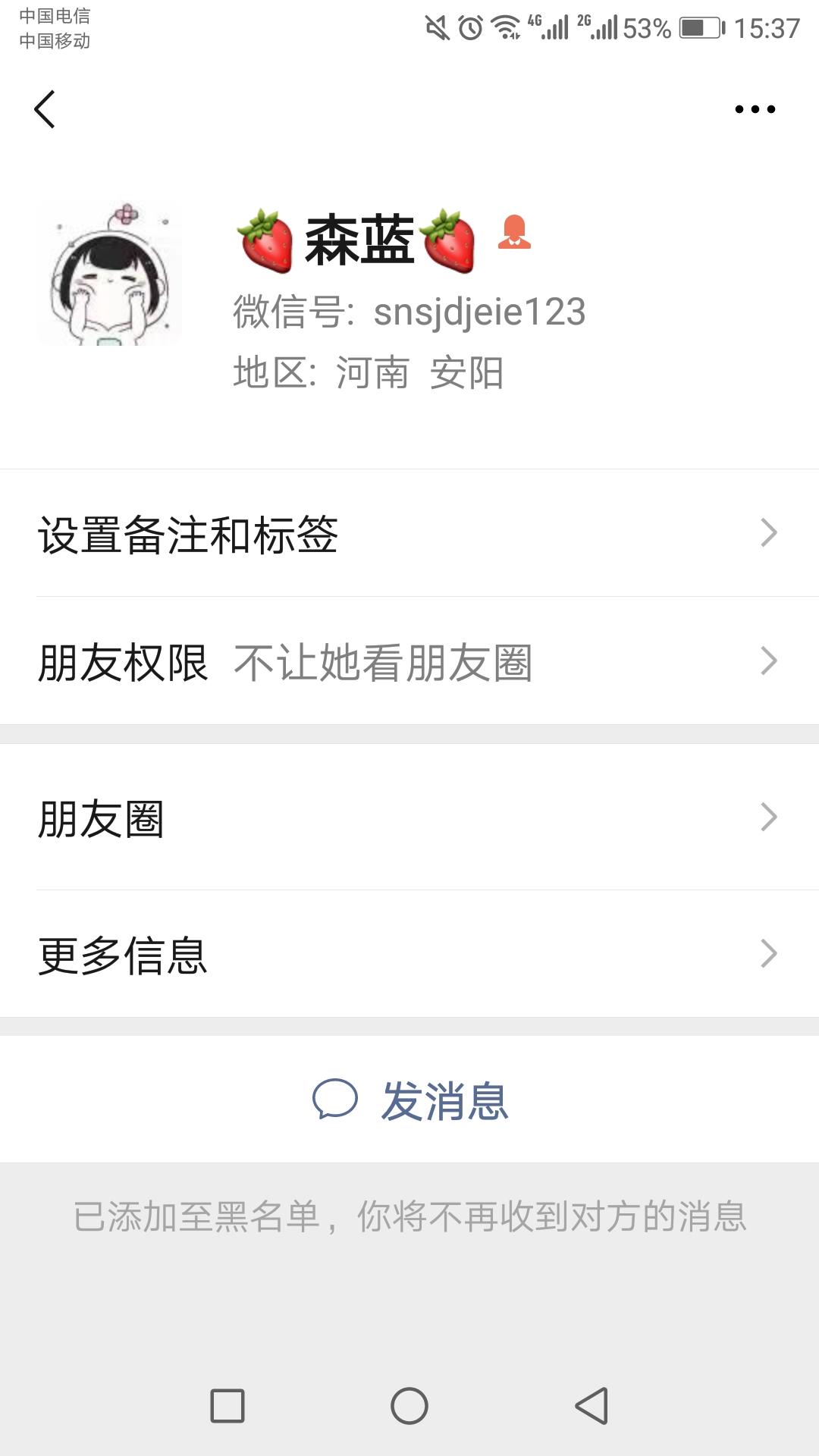The height and width of the screenshot is (1456, 819).
Task: Open the three-dot overflow menu
Action: tap(755, 109)
